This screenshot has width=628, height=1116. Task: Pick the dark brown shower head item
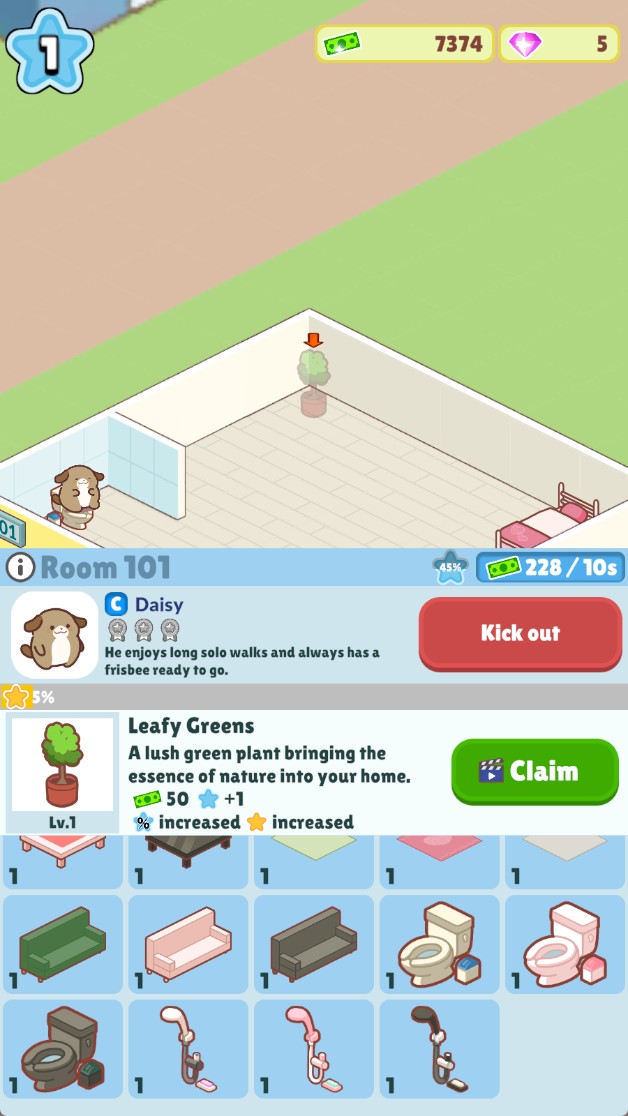point(440,1049)
